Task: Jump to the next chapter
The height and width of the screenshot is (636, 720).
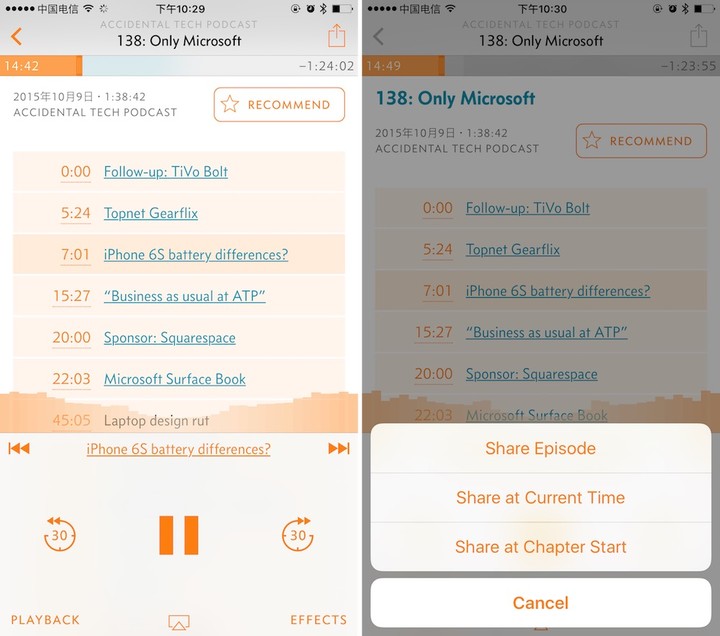Action: coord(338,449)
